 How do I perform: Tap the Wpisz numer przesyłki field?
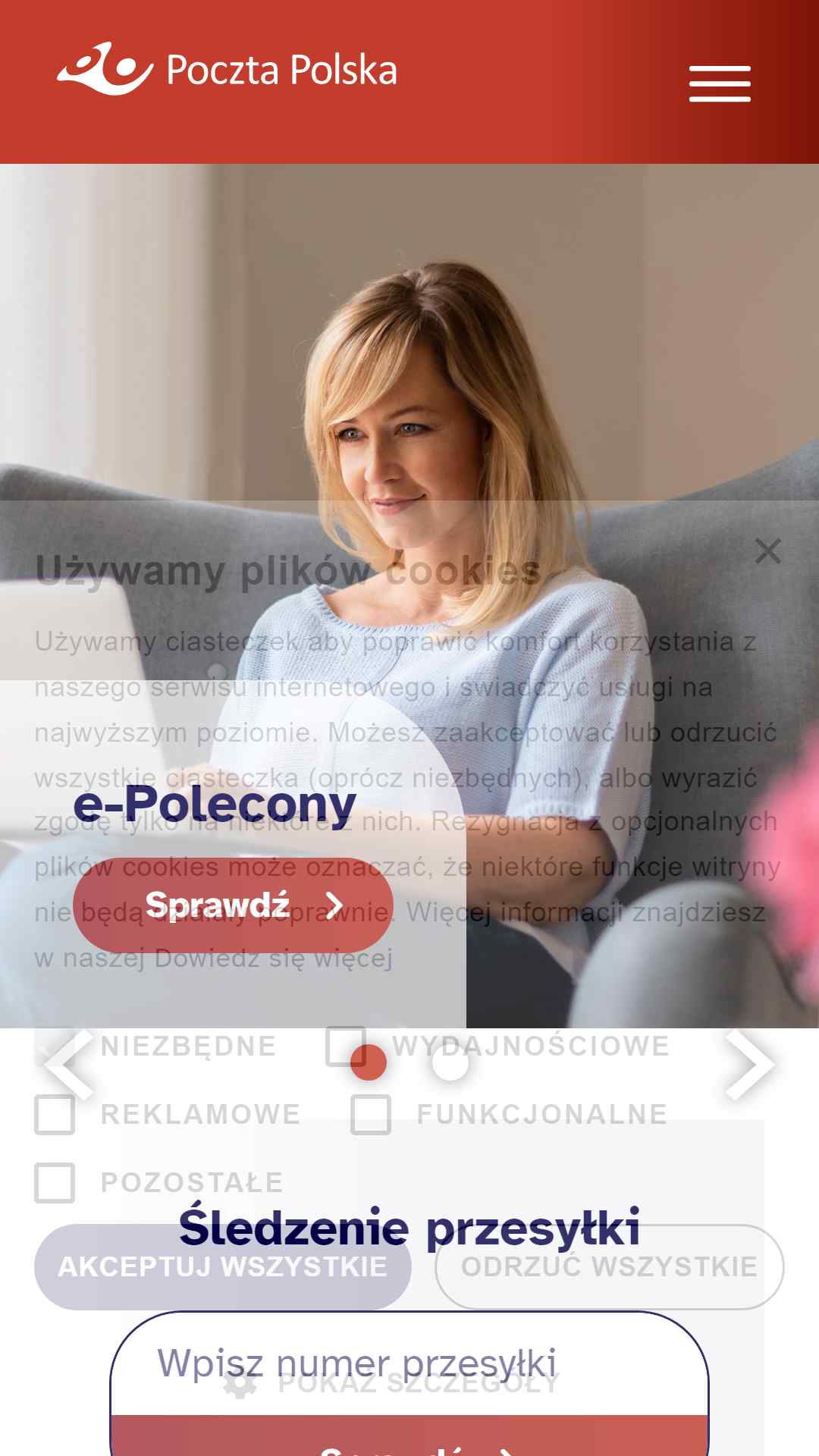click(x=409, y=1364)
